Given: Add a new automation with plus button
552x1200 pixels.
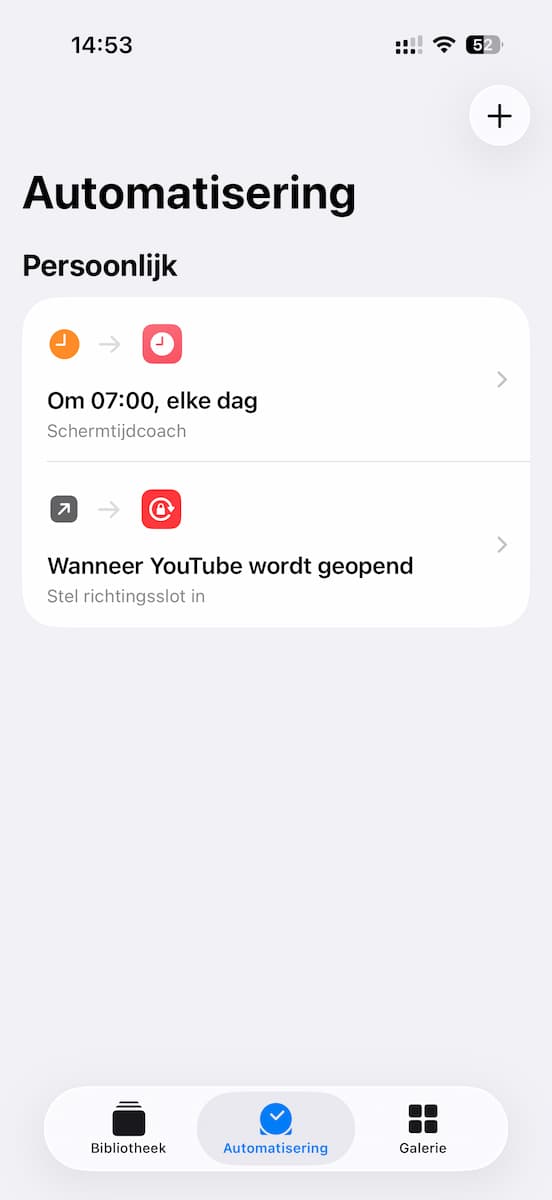Looking at the screenshot, I should (499, 116).
